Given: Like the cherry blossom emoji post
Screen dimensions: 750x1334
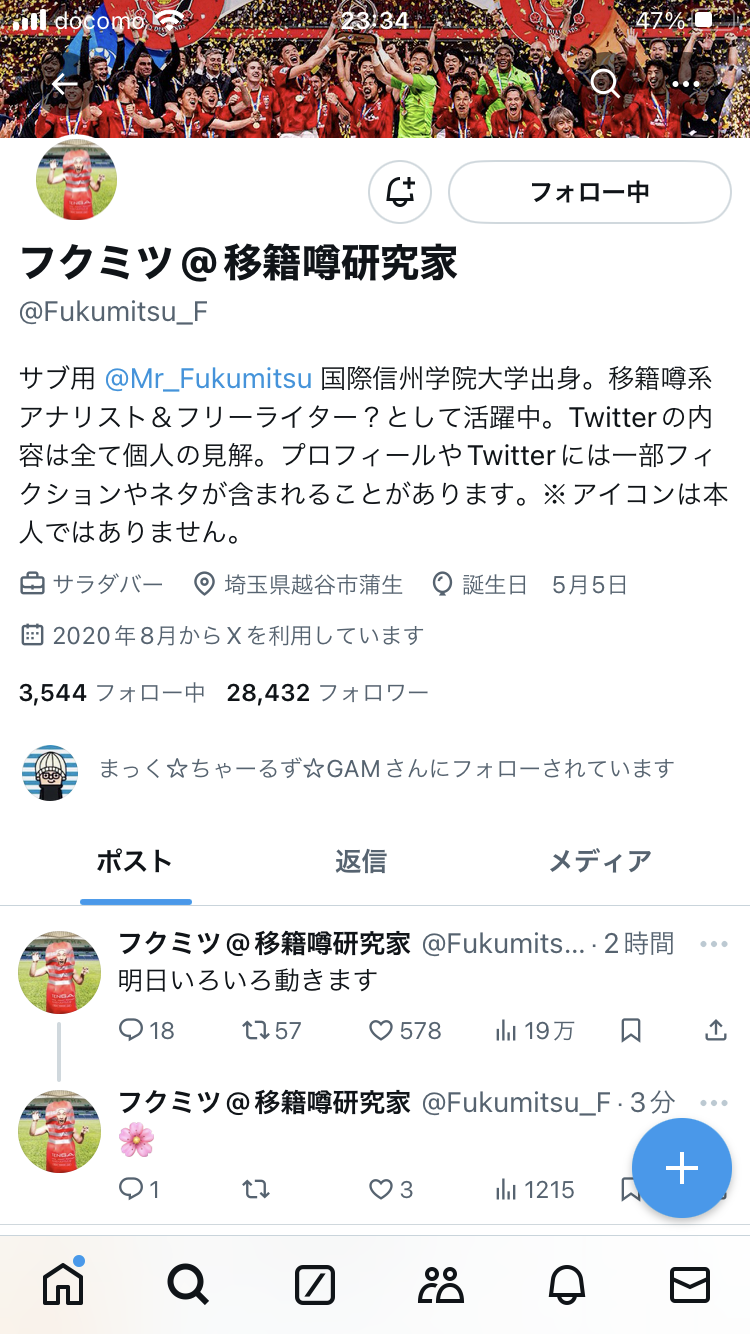Looking at the screenshot, I should [391, 1189].
